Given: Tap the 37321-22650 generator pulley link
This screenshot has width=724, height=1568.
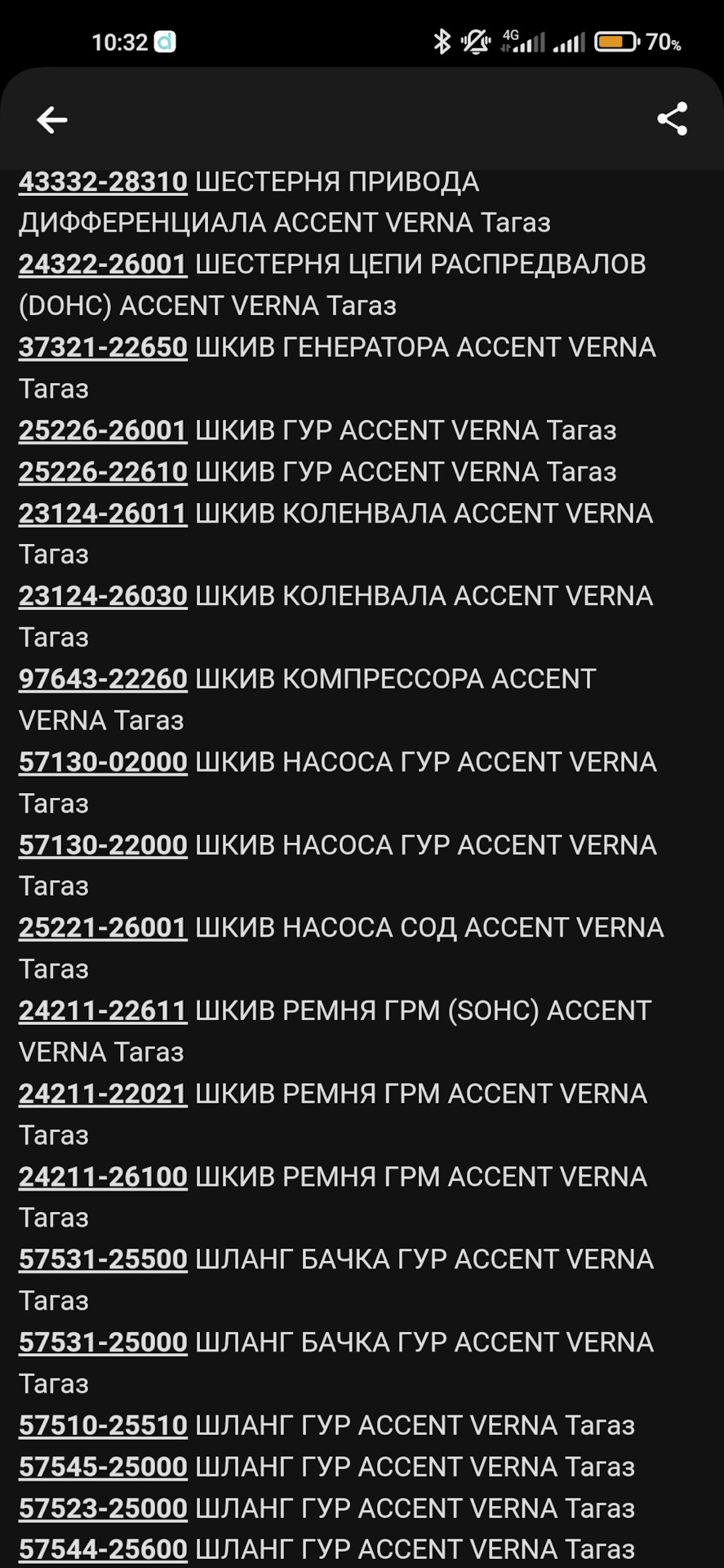Looking at the screenshot, I should [103, 347].
